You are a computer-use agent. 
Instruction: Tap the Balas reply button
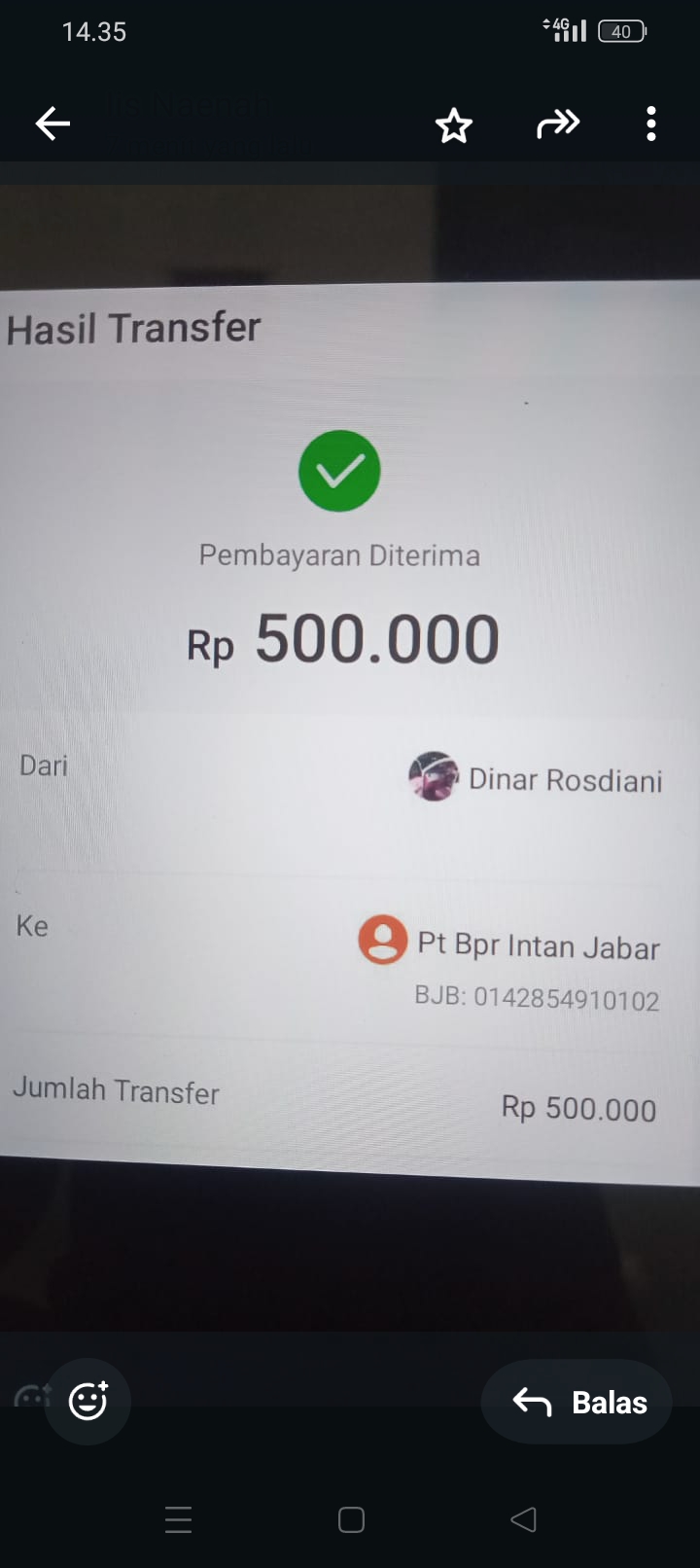[x=577, y=1402]
